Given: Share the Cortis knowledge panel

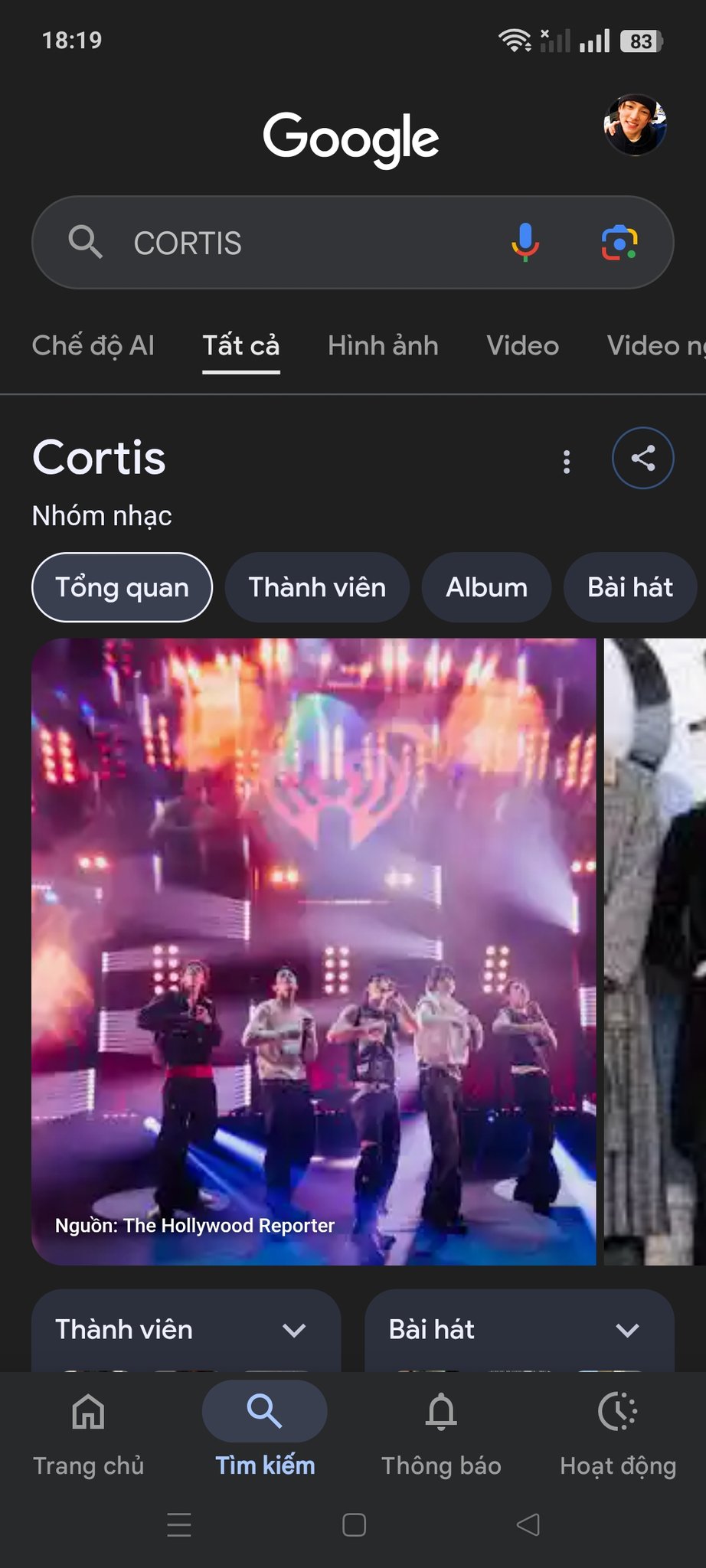Looking at the screenshot, I should pos(642,458).
